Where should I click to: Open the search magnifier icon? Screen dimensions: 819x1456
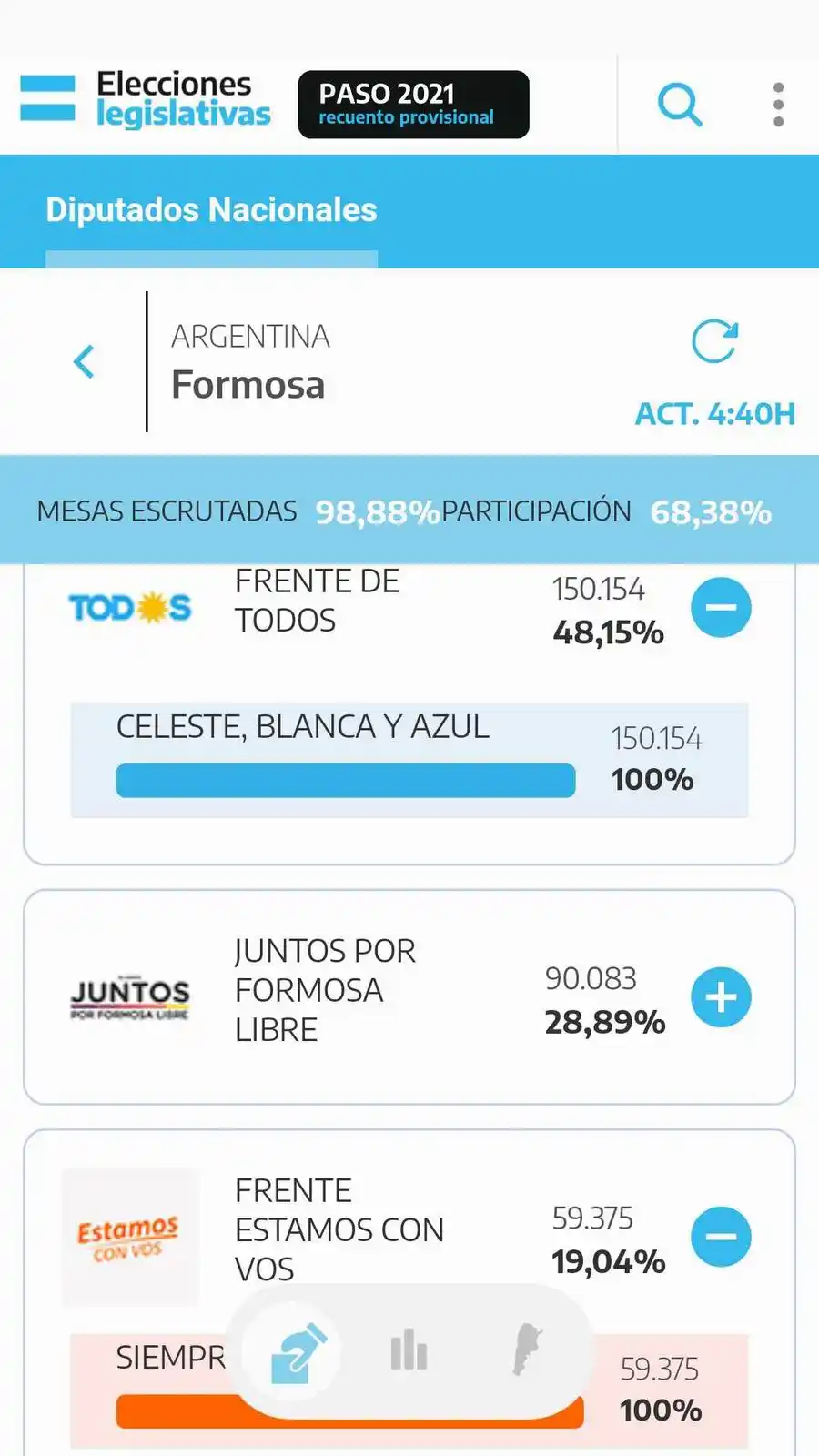[x=680, y=105]
